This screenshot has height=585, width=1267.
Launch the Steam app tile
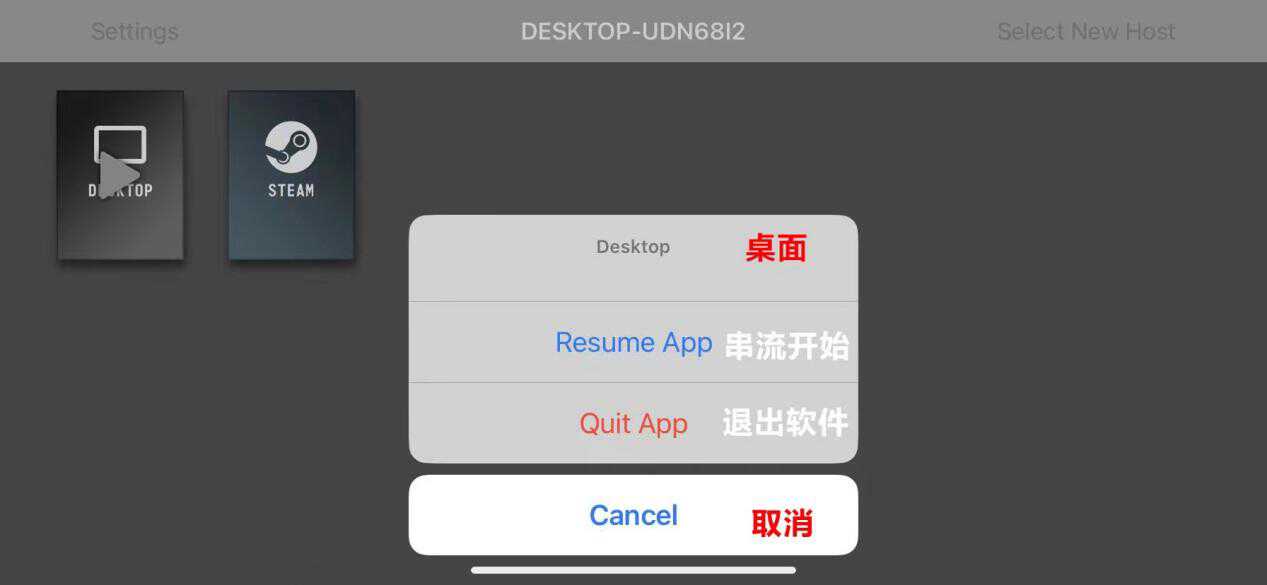[291, 175]
